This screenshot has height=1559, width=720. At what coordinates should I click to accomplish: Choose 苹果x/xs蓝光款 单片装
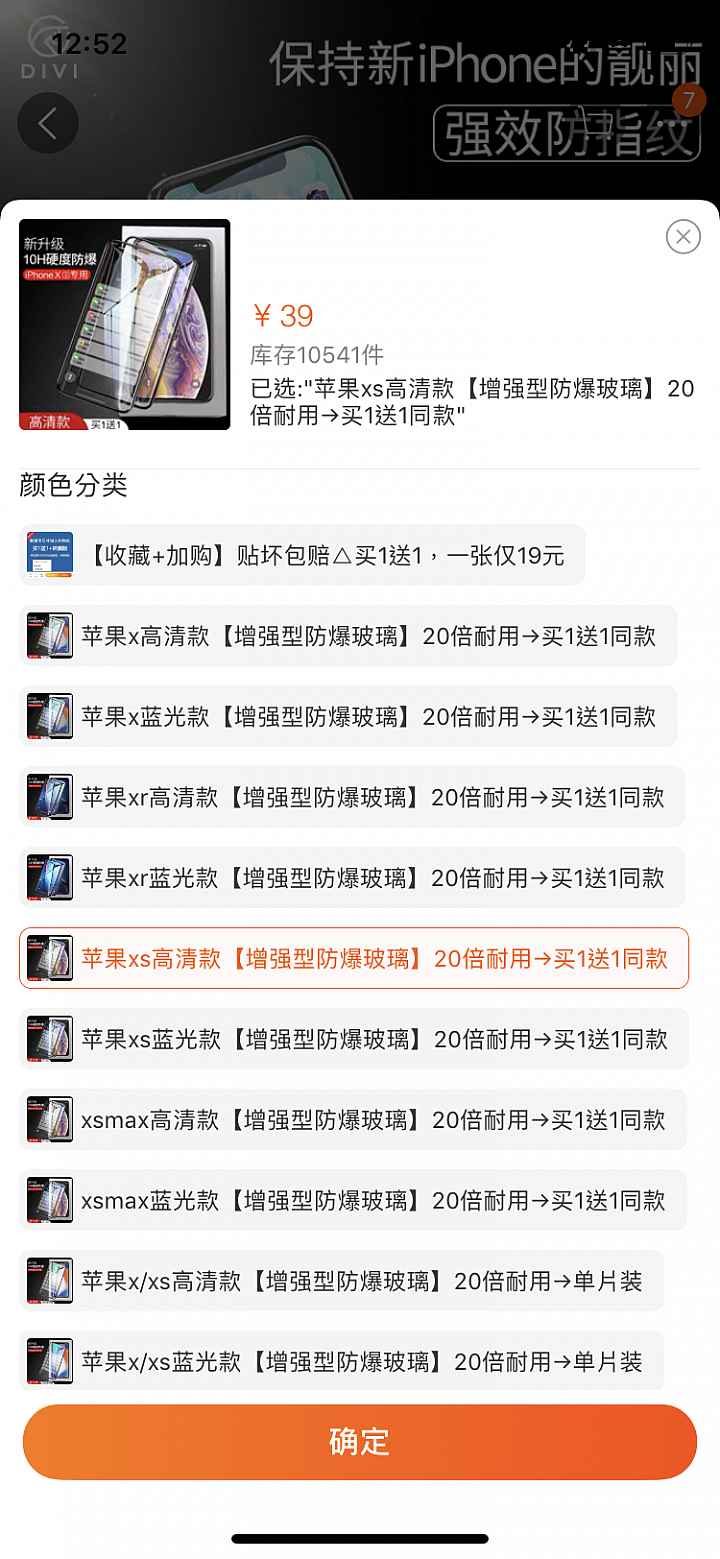(x=342, y=1361)
